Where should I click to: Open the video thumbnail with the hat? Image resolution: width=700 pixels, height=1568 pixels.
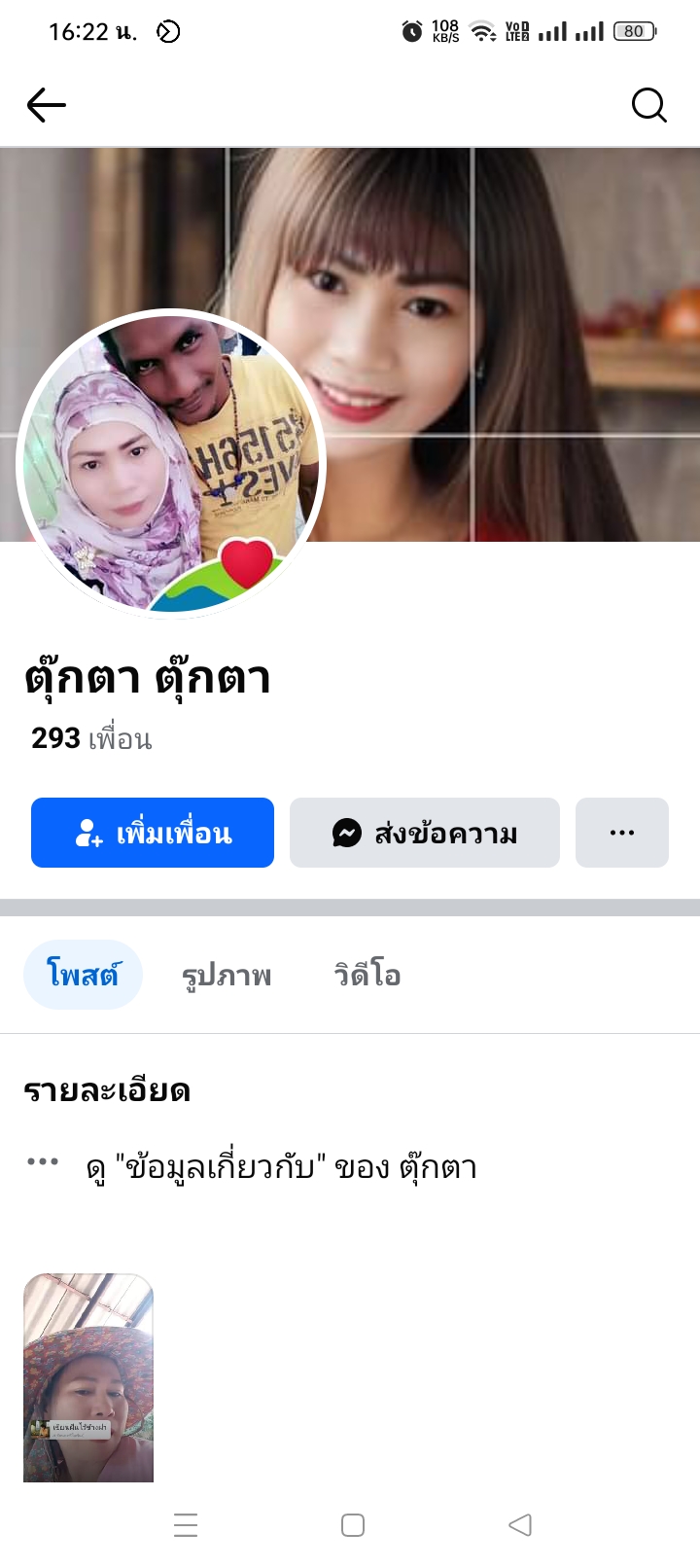point(88,1377)
